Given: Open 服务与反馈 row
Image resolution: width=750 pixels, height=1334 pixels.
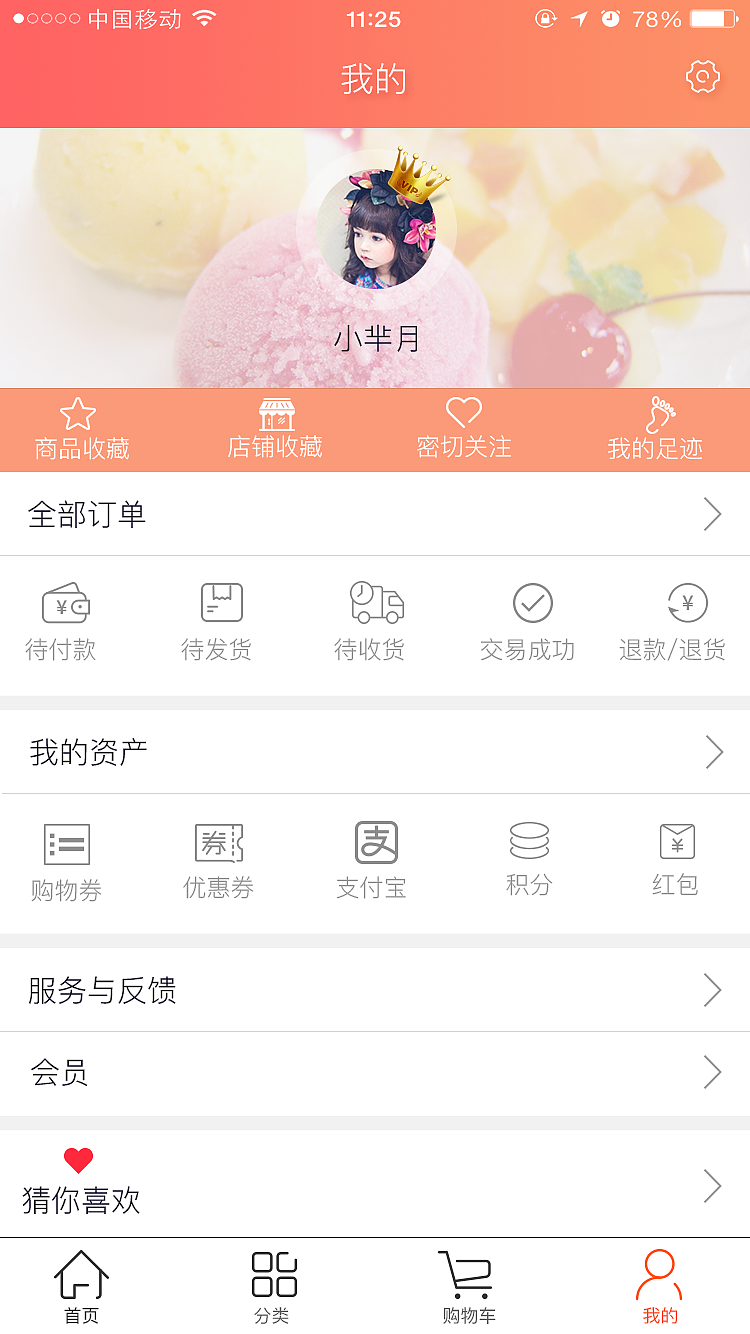Looking at the screenshot, I should [x=375, y=990].
